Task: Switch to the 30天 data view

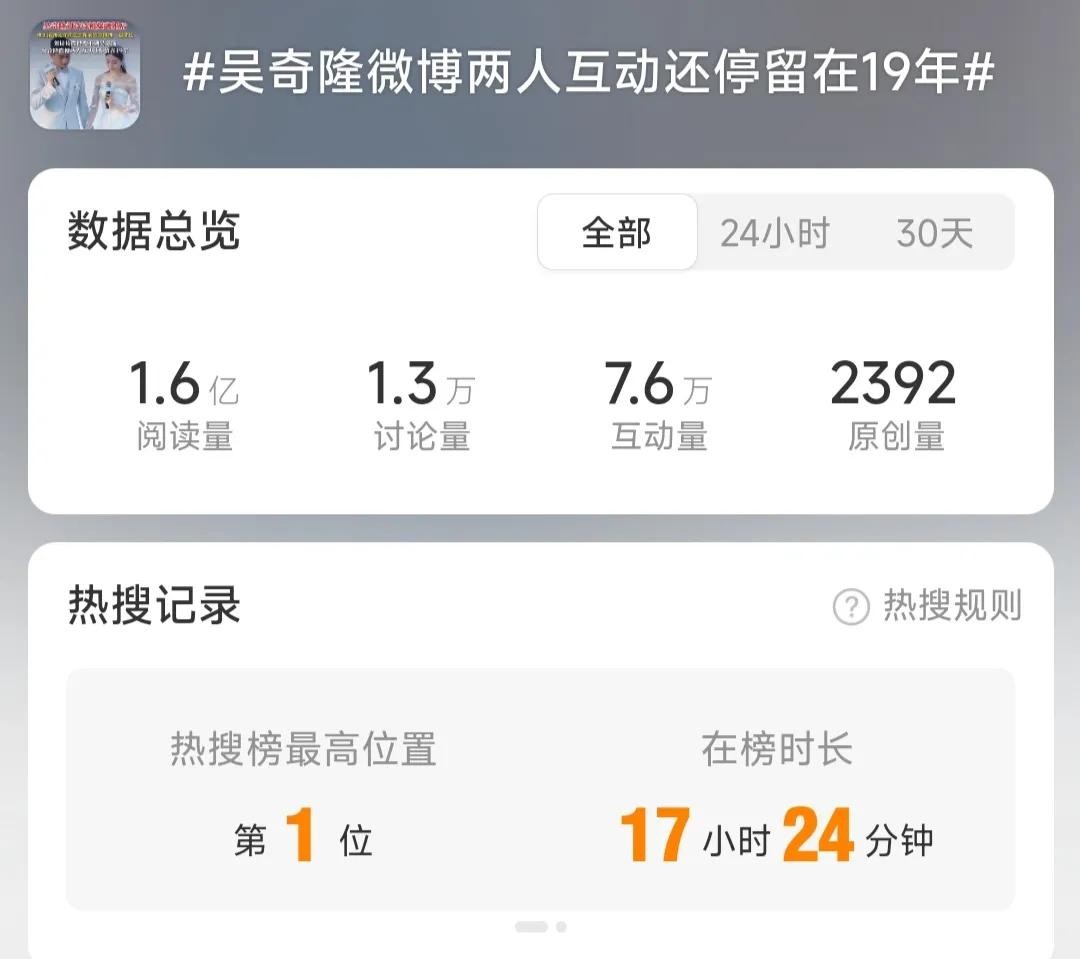Action: pyautogui.click(x=934, y=233)
